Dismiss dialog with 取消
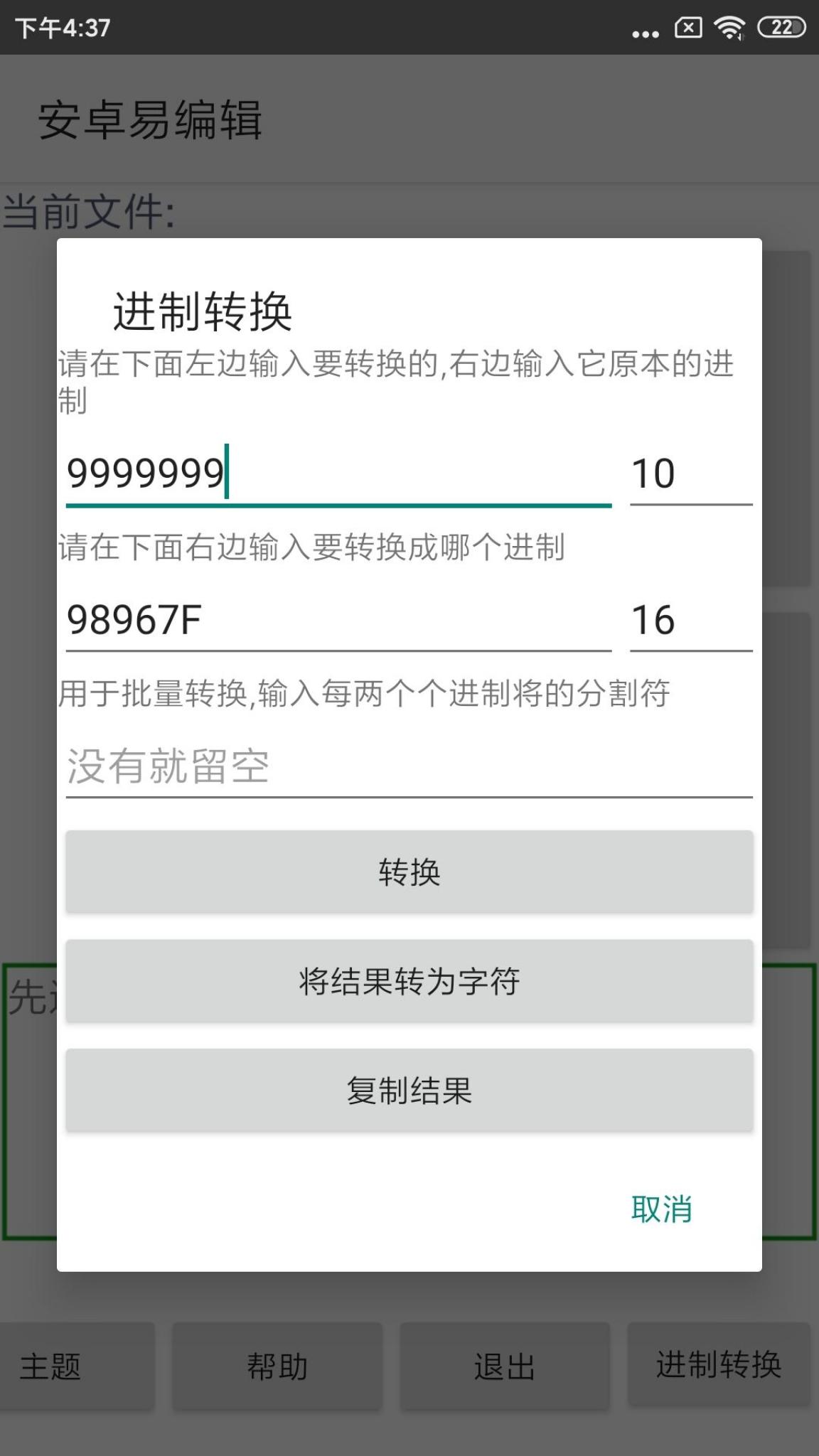The width and height of the screenshot is (819, 1456). [661, 1209]
